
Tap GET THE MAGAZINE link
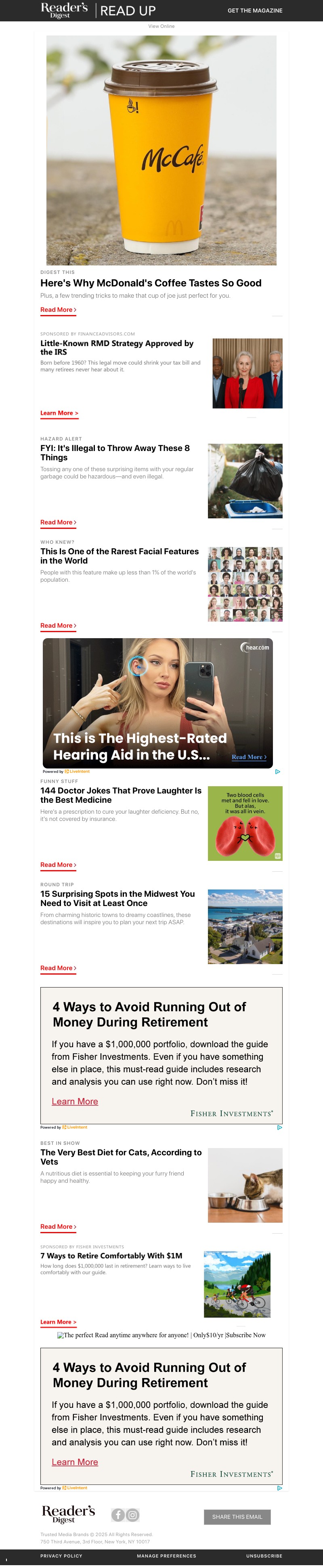click(255, 10)
